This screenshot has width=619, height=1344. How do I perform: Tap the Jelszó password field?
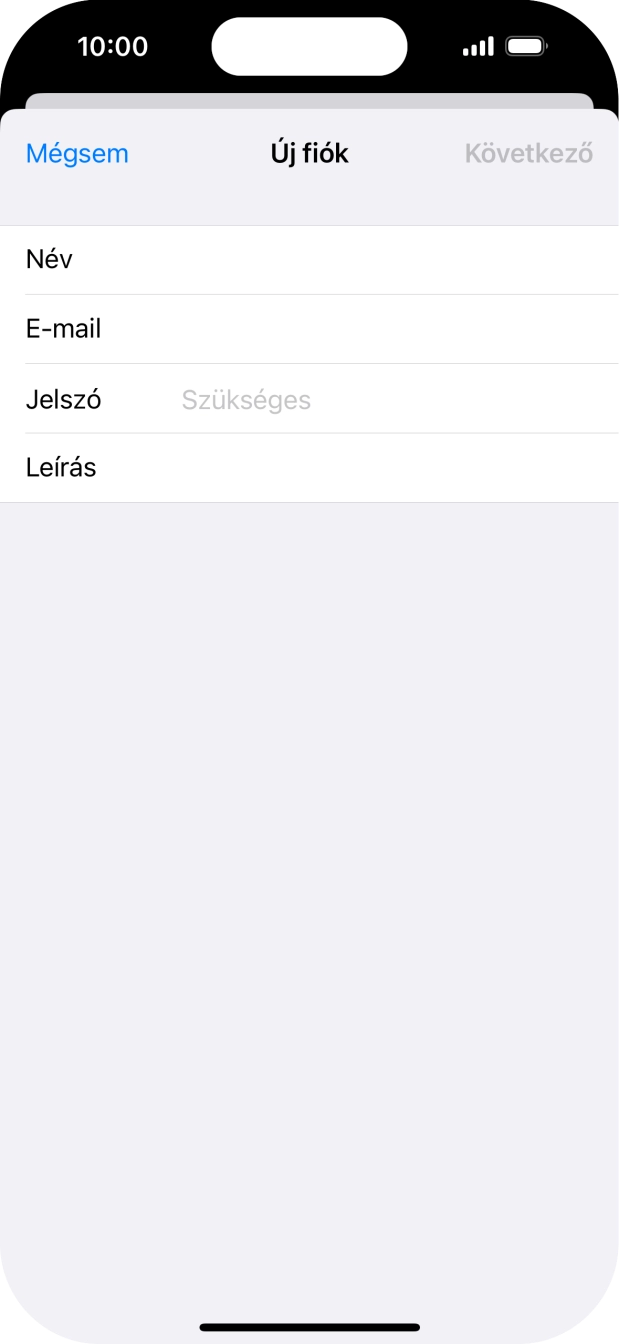tap(390, 400)
